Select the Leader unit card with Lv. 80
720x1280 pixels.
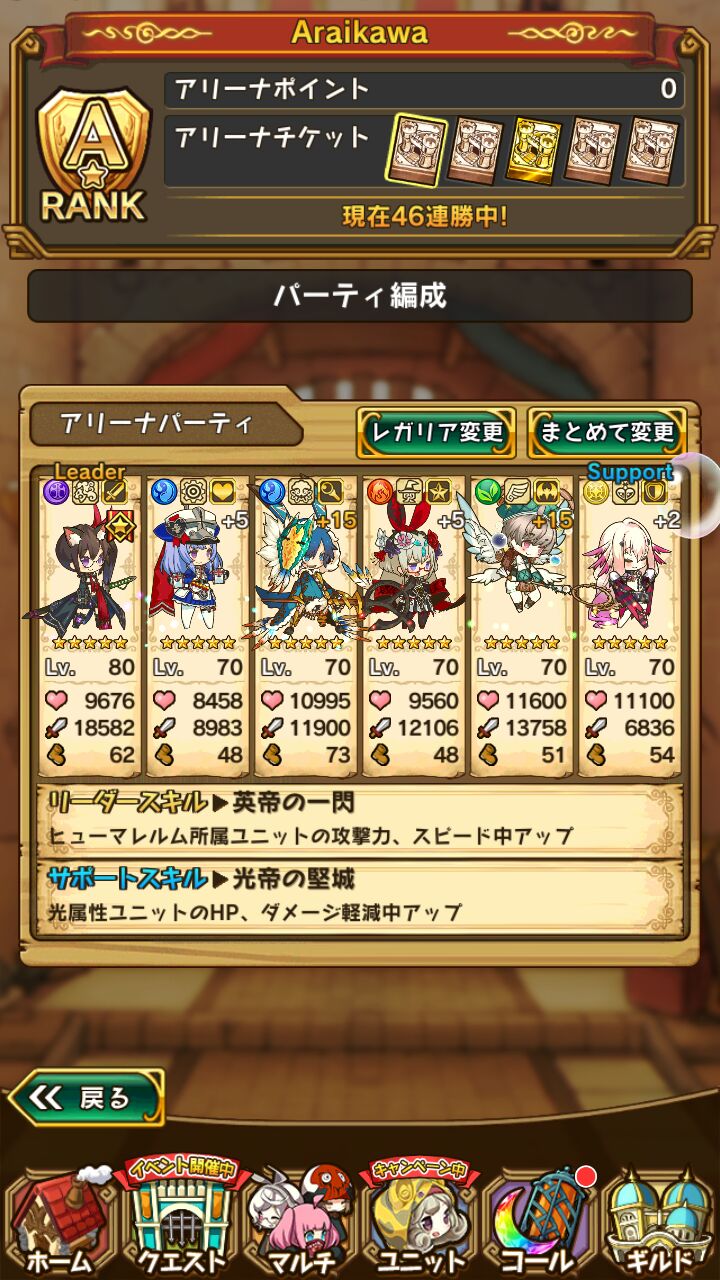pos(89,620)
